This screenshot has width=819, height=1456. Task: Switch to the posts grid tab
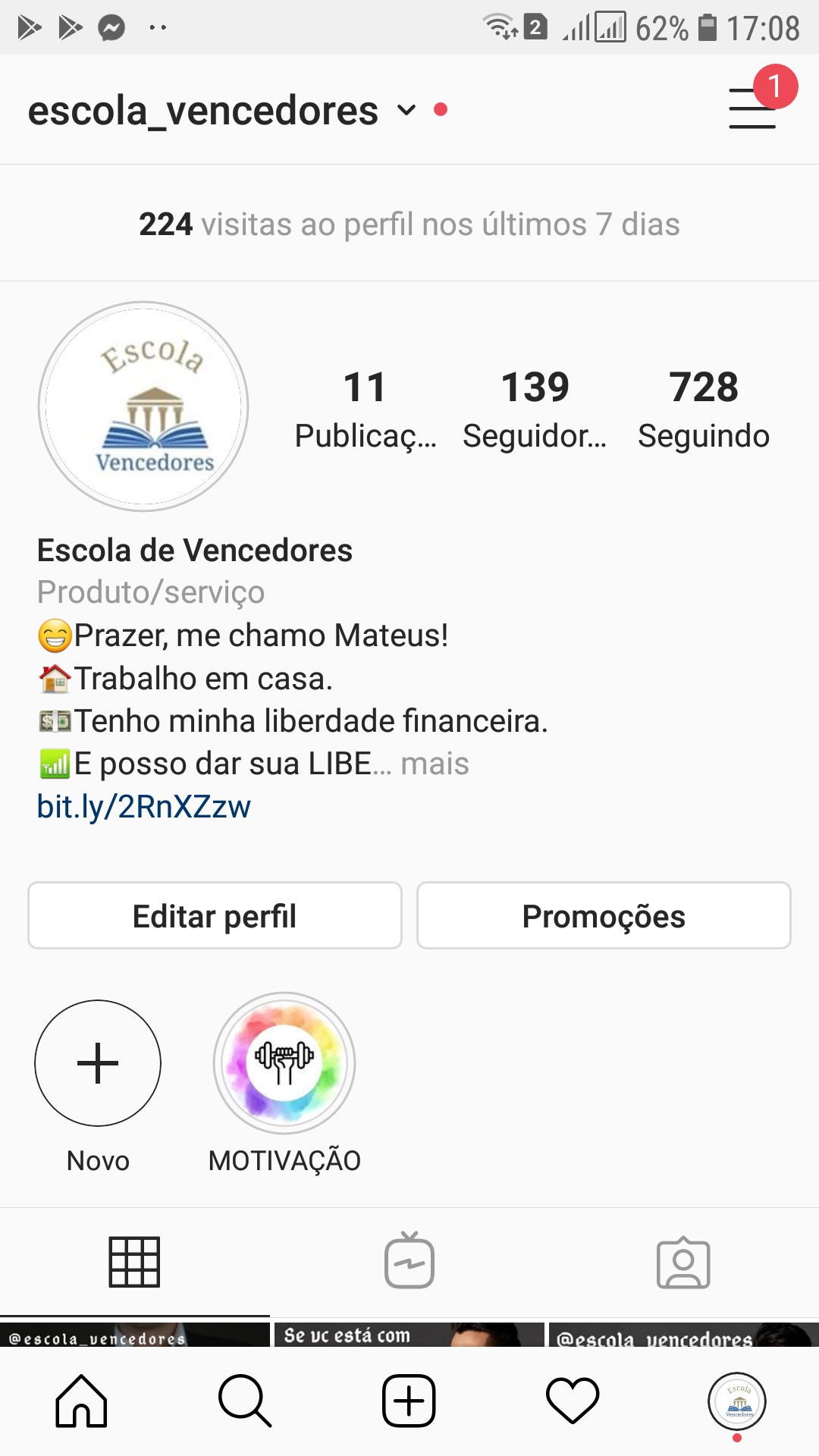(134, 1263)
